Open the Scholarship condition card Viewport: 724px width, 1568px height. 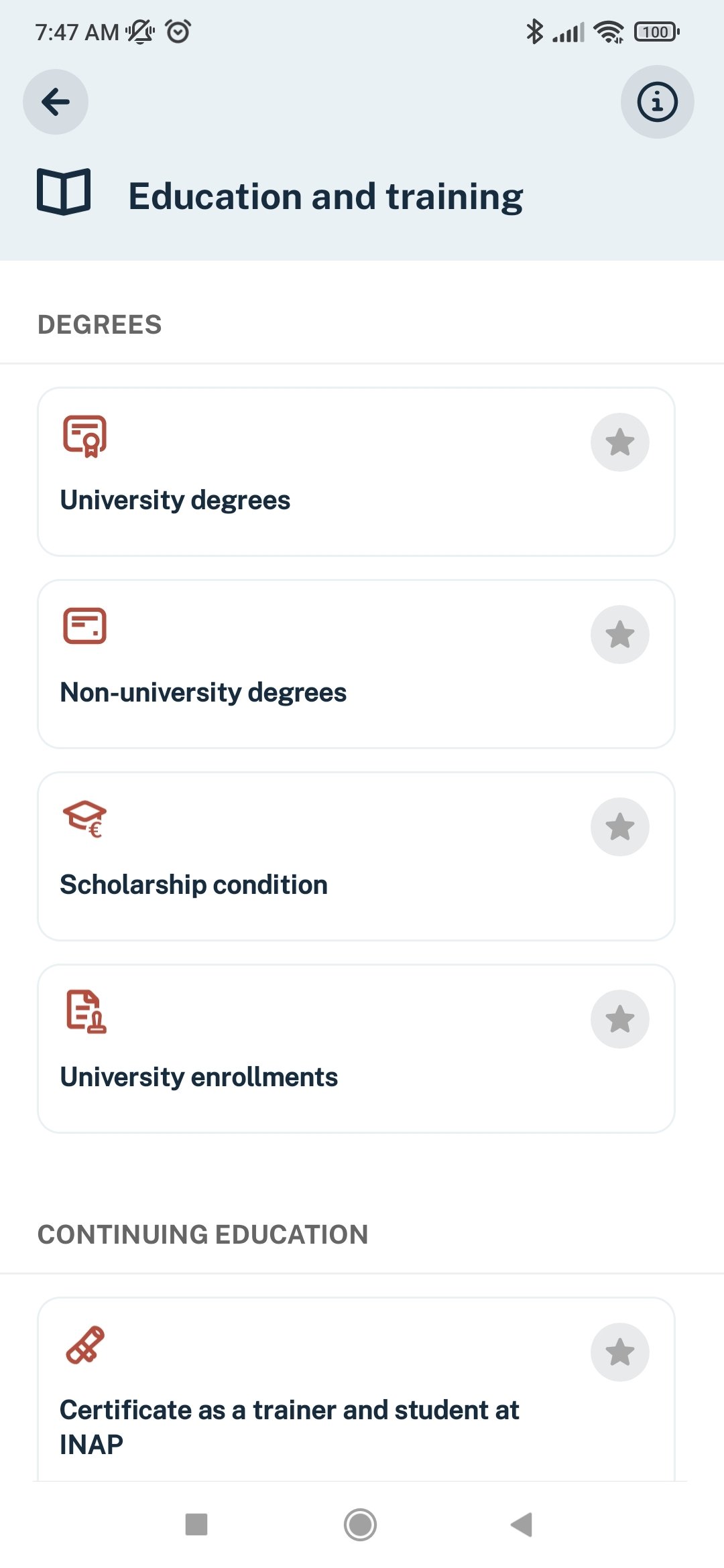pyautogui.click(x=356, y=856)
